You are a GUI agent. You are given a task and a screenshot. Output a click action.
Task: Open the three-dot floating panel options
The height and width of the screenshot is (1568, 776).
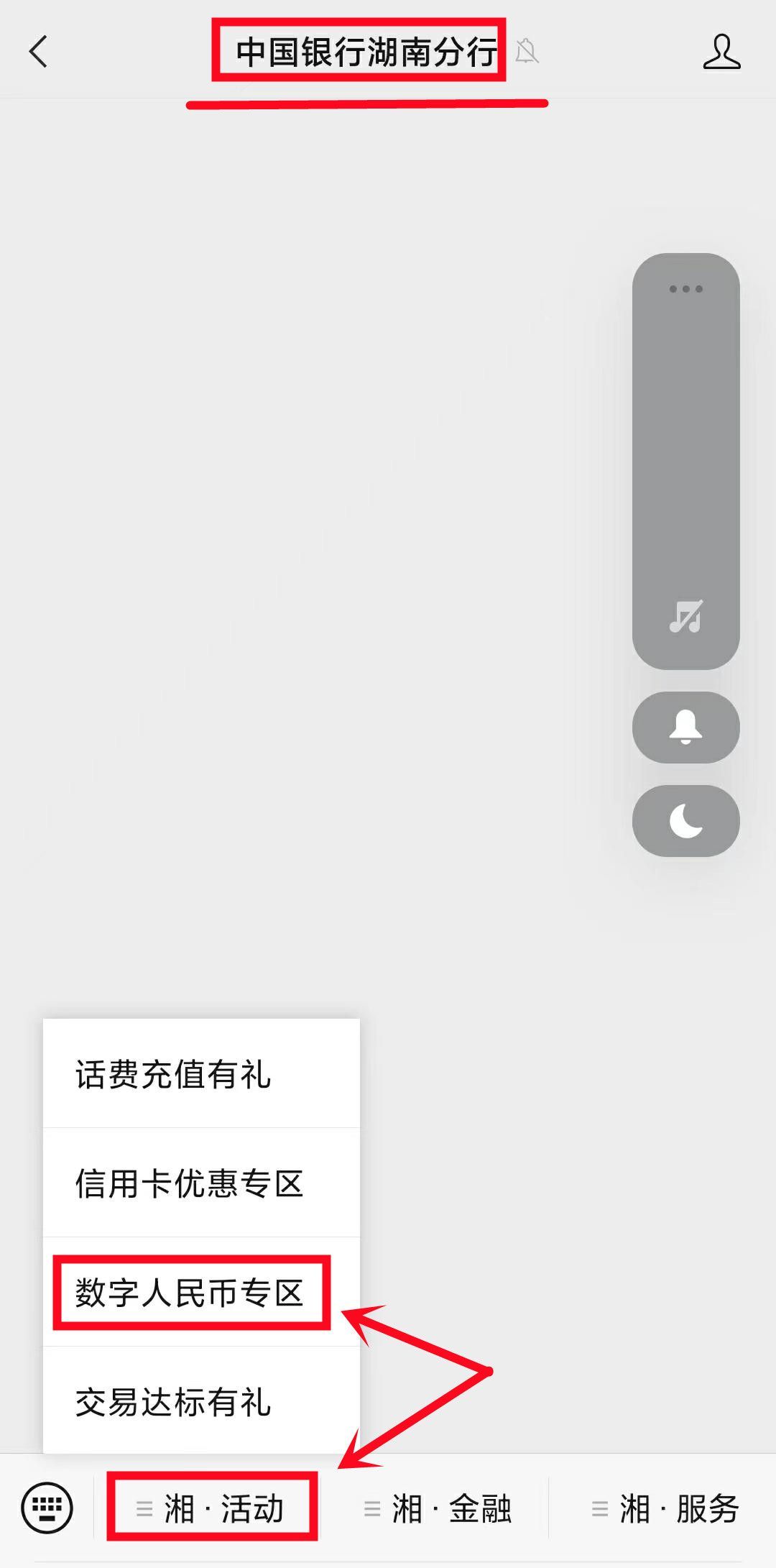tap(685, 289)
